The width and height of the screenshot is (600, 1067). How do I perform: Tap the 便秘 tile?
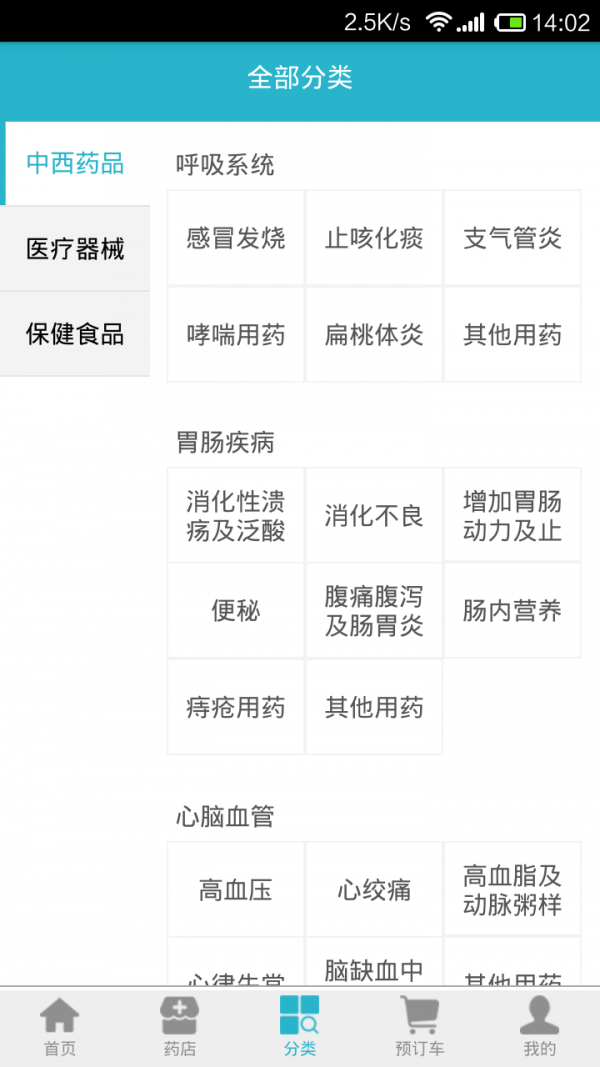pyautogui.click(x=235, y=611)
